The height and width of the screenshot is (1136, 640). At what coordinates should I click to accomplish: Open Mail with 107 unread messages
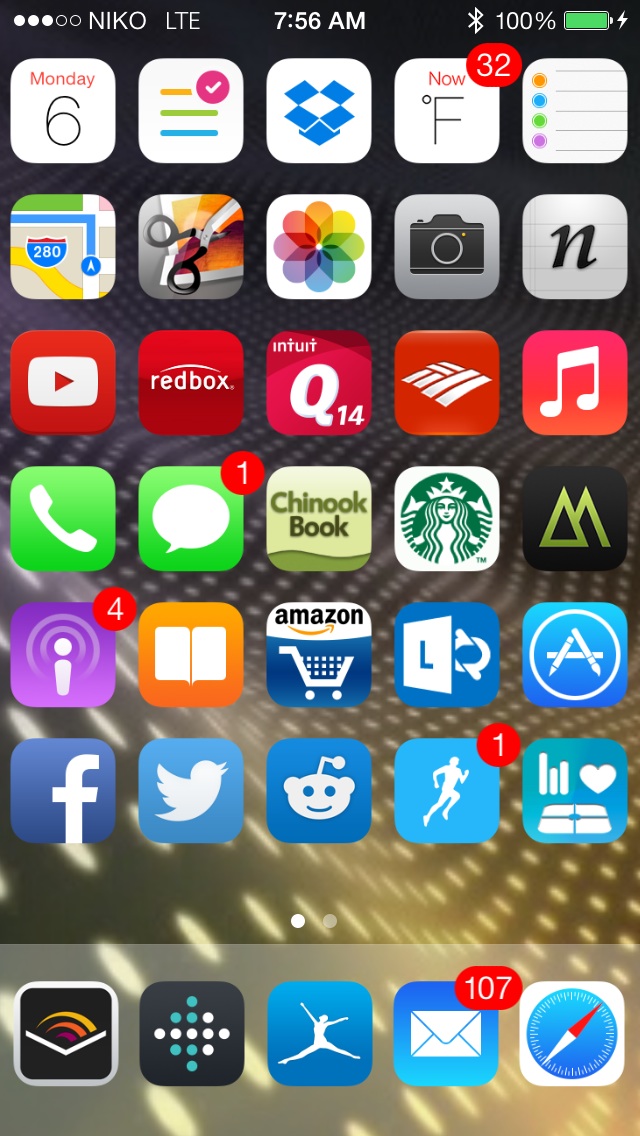coord(446,1033)
